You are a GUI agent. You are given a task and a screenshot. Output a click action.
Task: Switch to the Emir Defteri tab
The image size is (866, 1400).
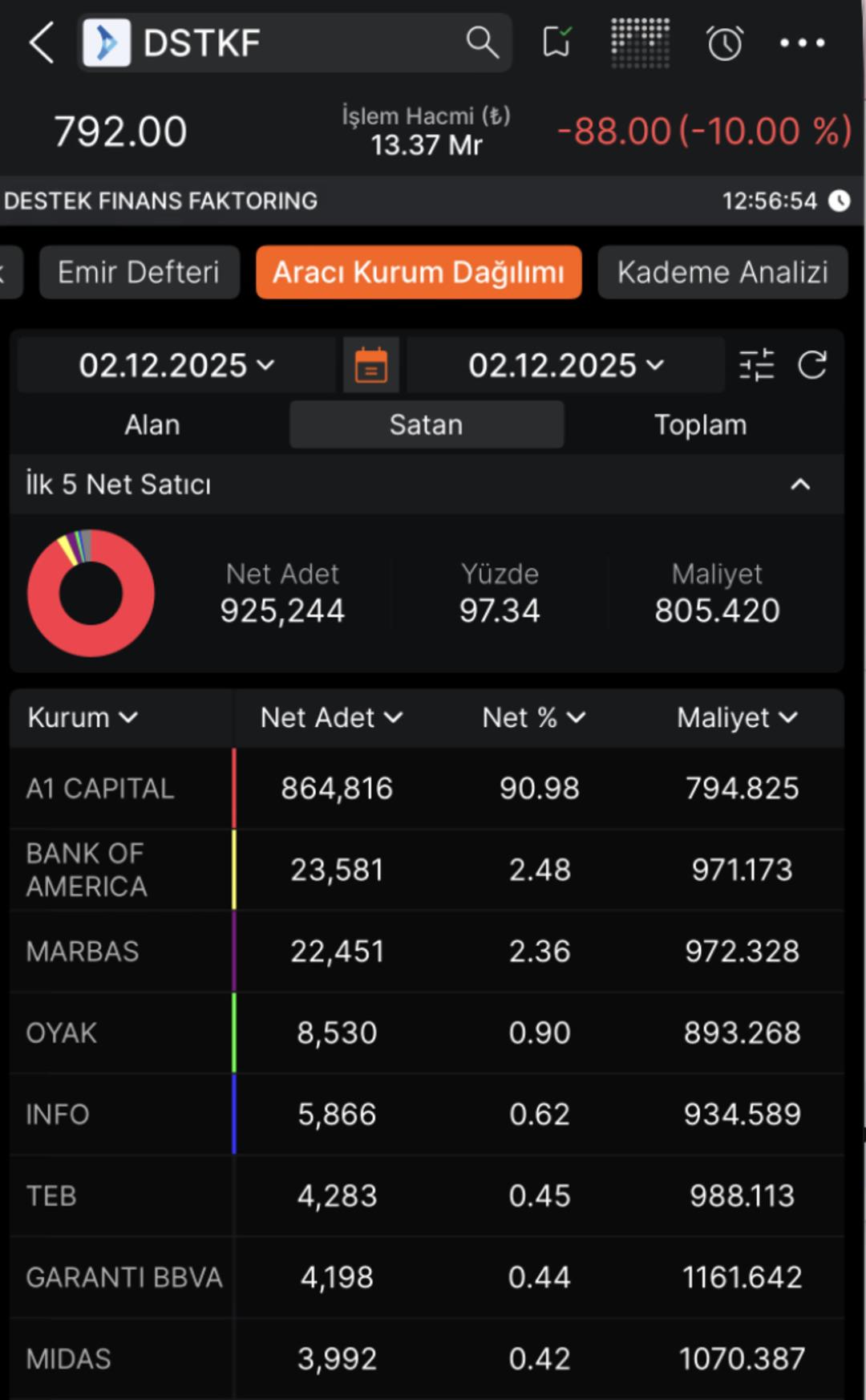pos(139,272)
